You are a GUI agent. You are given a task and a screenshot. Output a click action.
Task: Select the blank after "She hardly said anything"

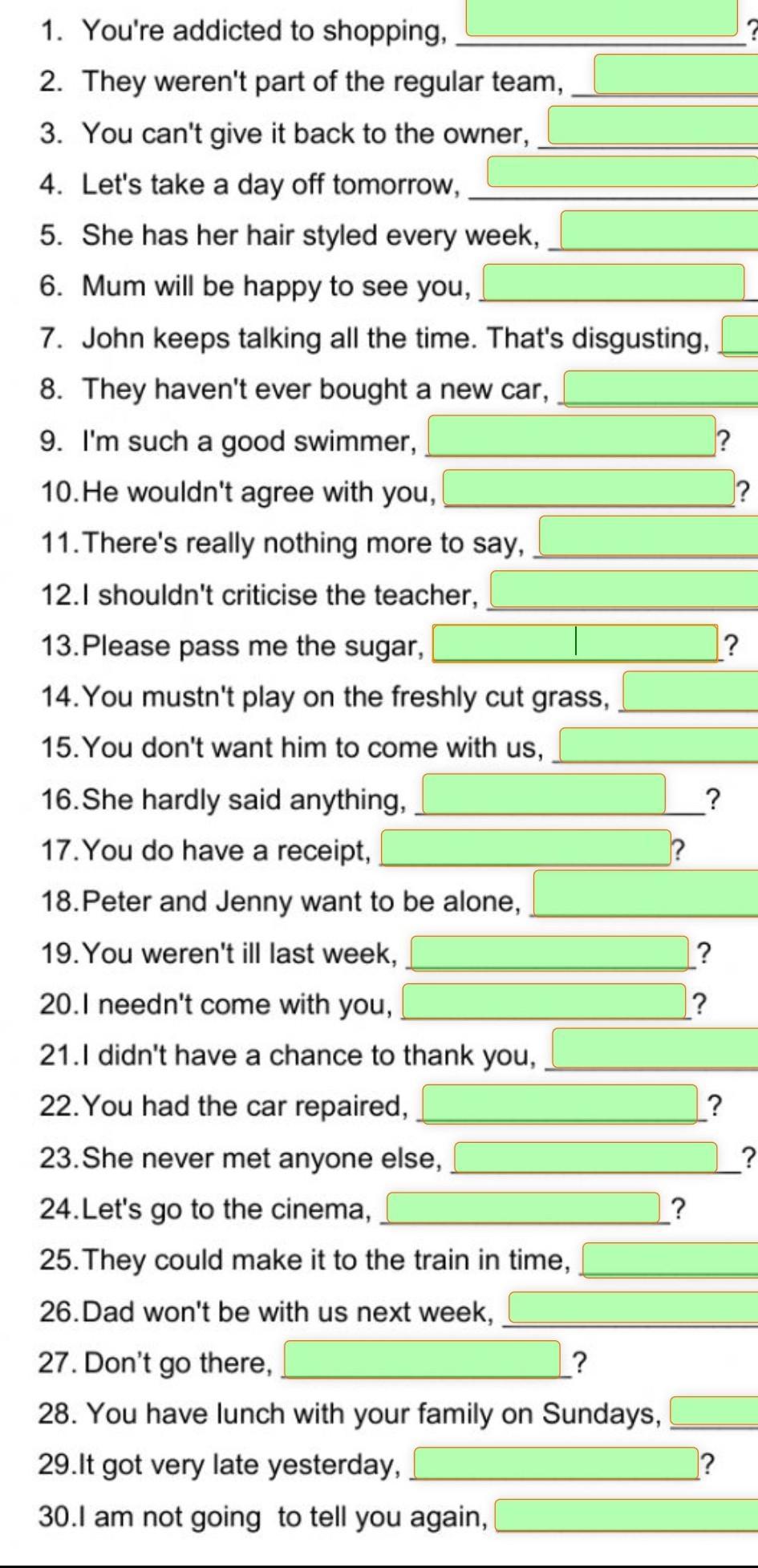[x=544, y=793]
